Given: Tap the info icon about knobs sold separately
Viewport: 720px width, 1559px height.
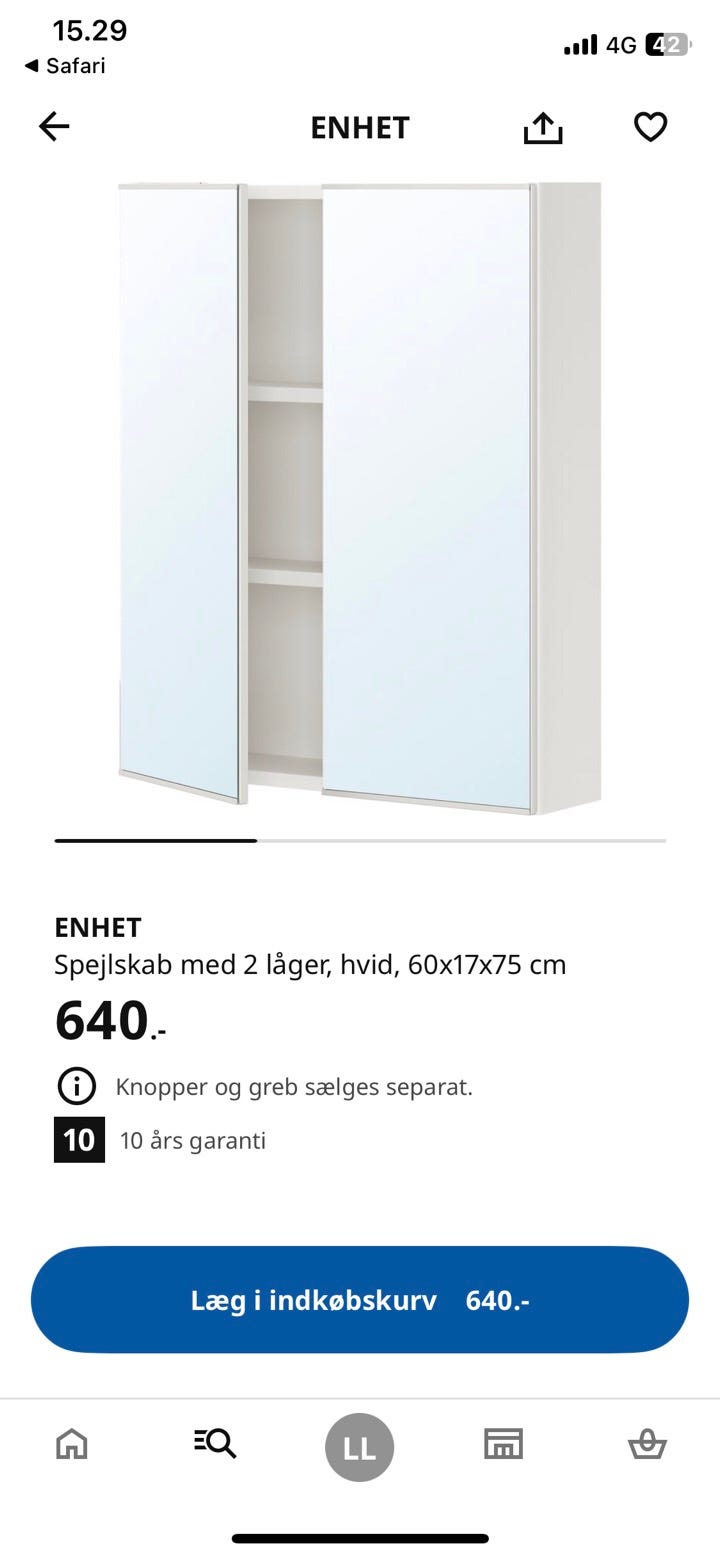Looking at the screenshot, I should (76, 1085).
